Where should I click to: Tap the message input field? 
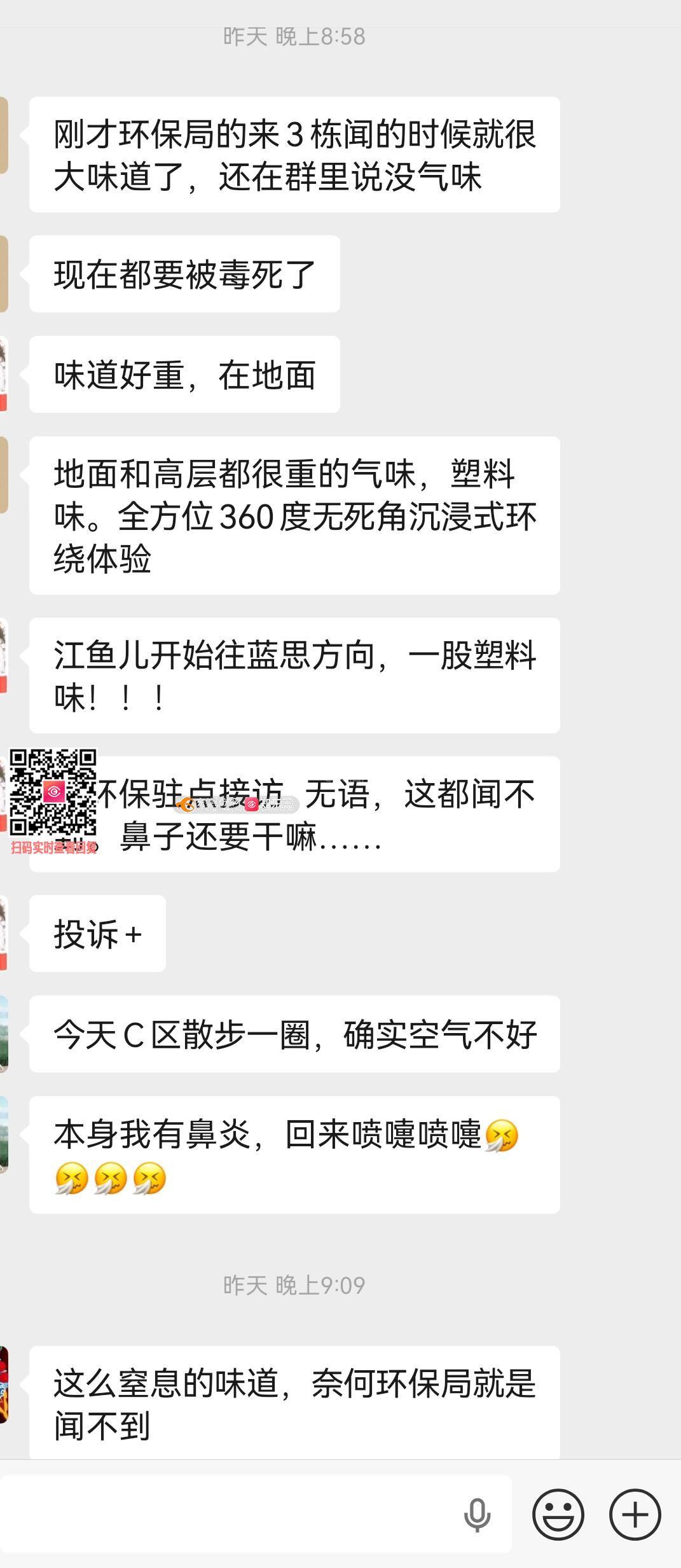pyautogui.click(x=229, y=1514)
